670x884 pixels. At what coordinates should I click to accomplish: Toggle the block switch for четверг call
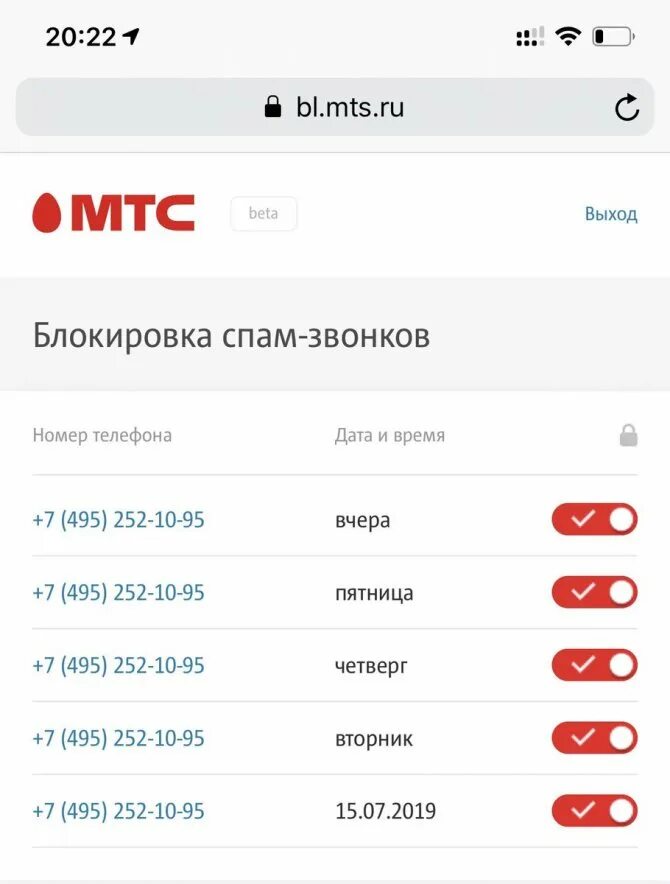click(594, 665)
